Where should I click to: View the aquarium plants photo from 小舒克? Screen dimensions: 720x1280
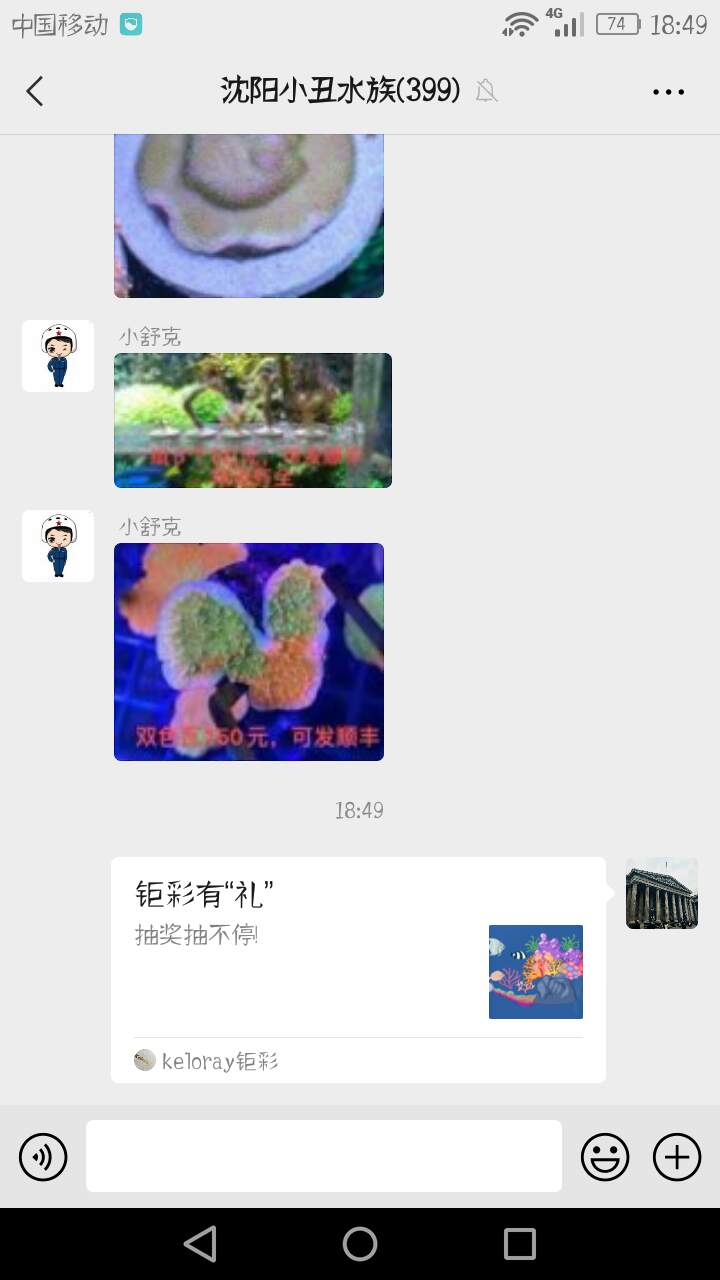(x=252, y=420)
